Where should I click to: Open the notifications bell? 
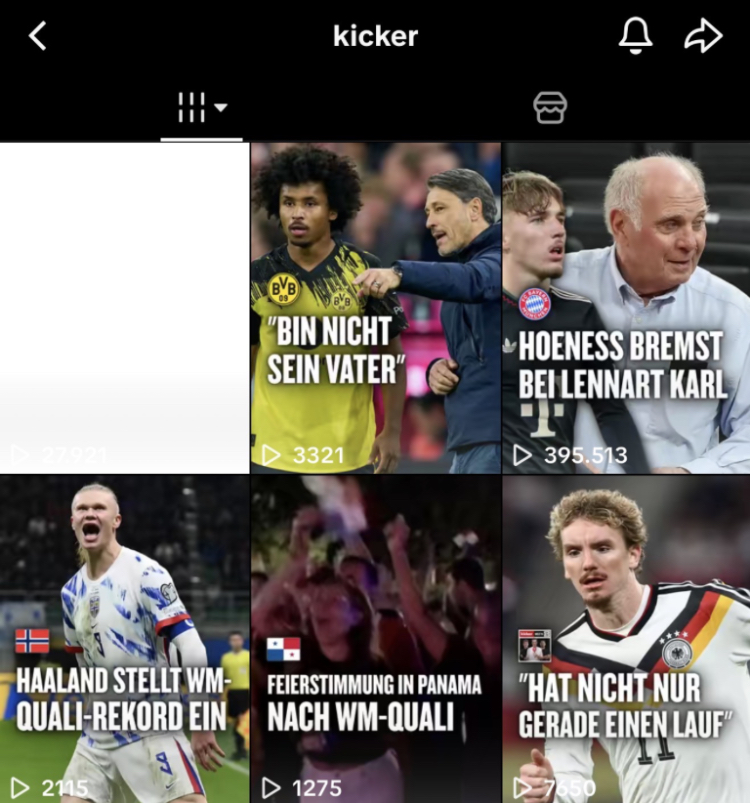tap(635, 36)
